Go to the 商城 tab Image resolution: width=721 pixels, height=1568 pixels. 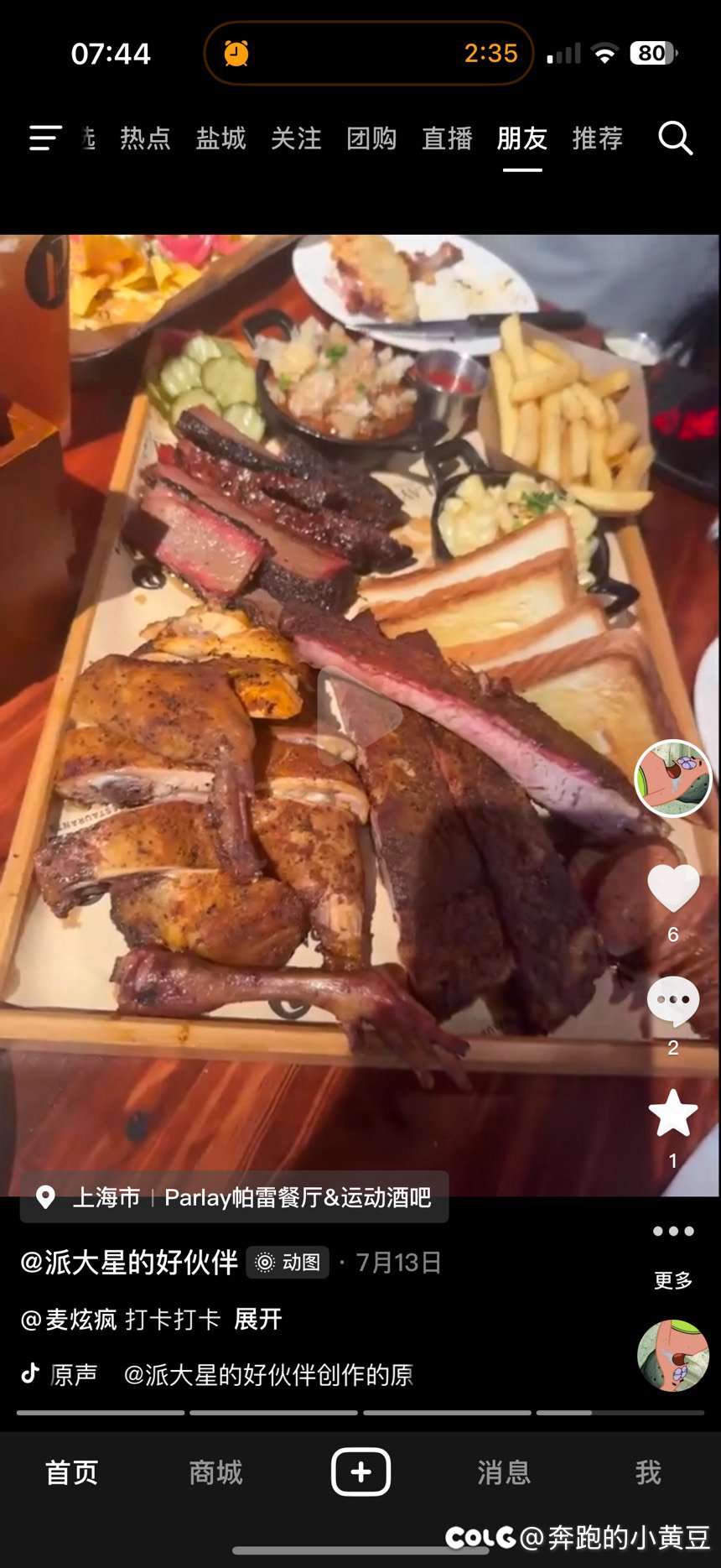pyautogui.click(x=215, y=1472)
